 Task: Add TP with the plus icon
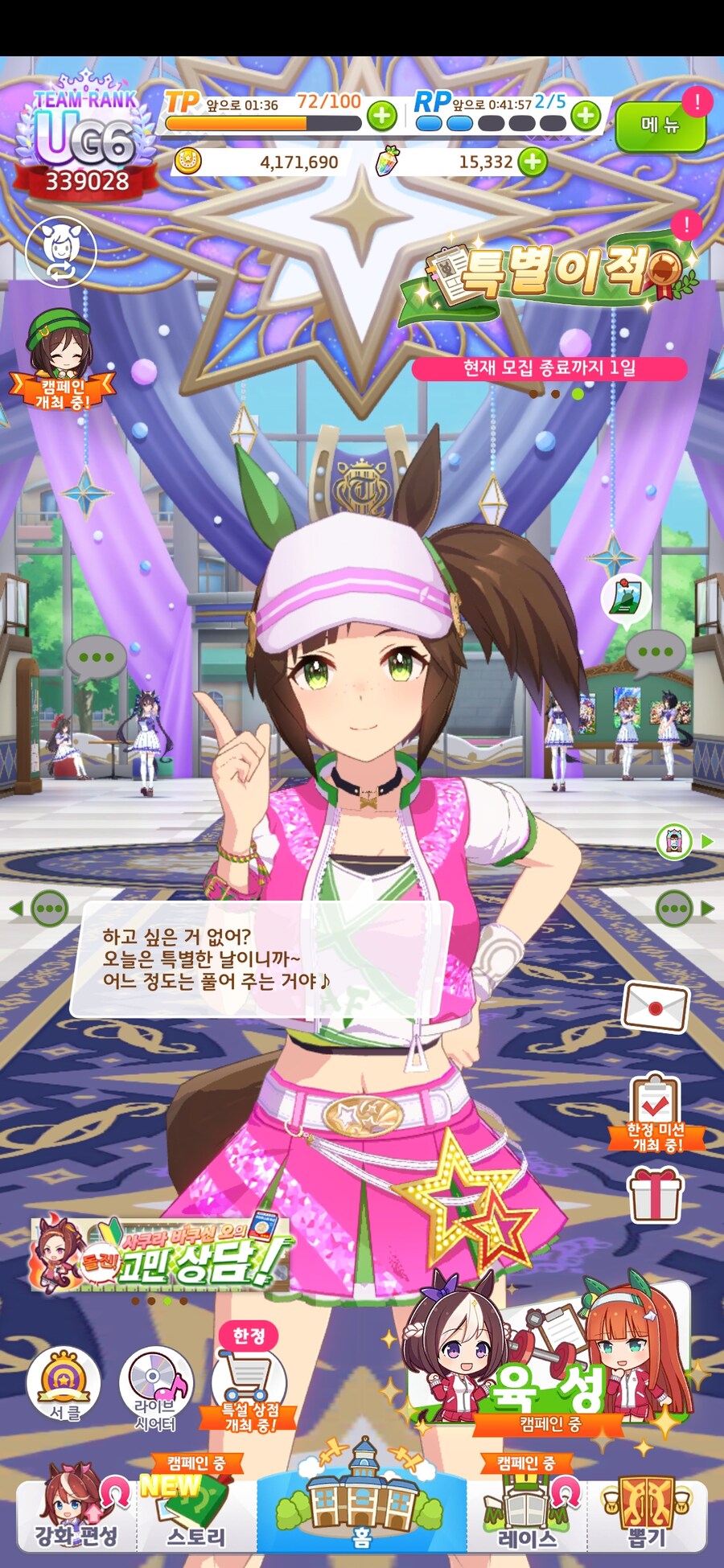382,116
